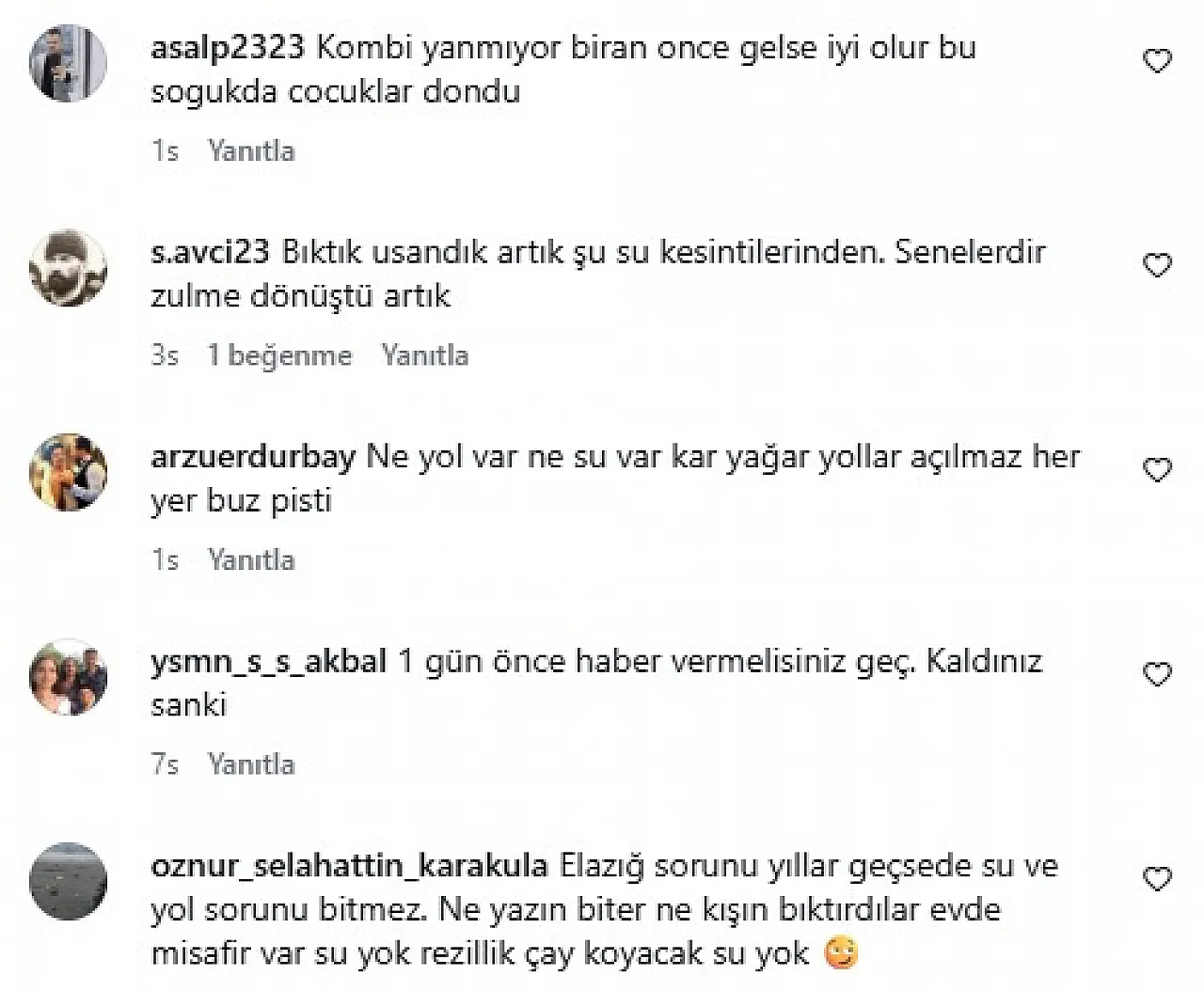
Task: Reply to ysmn_s_s_akbal's comment
Action: [x=251, y=763]
